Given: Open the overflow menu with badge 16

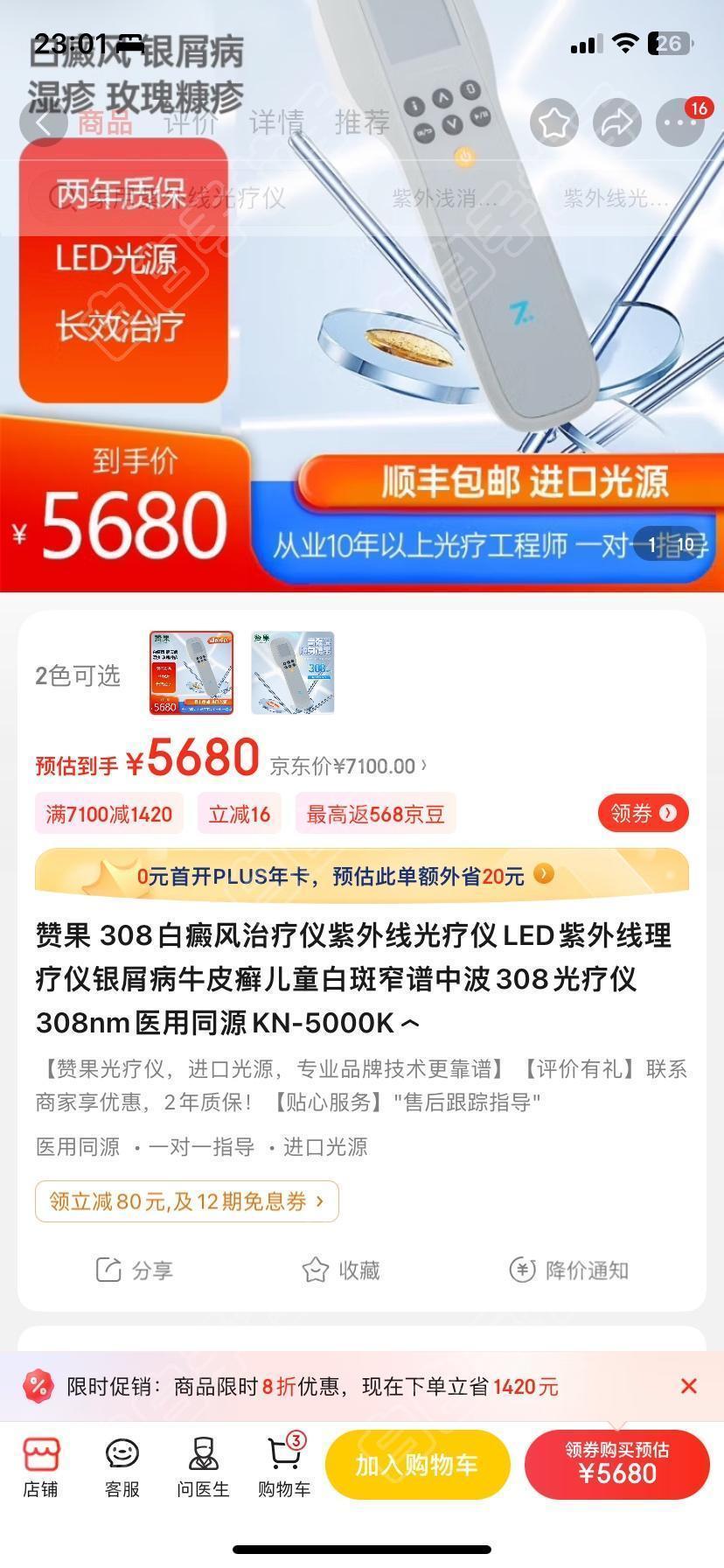Looking at the screenshot, I should [x=680, y=123].
